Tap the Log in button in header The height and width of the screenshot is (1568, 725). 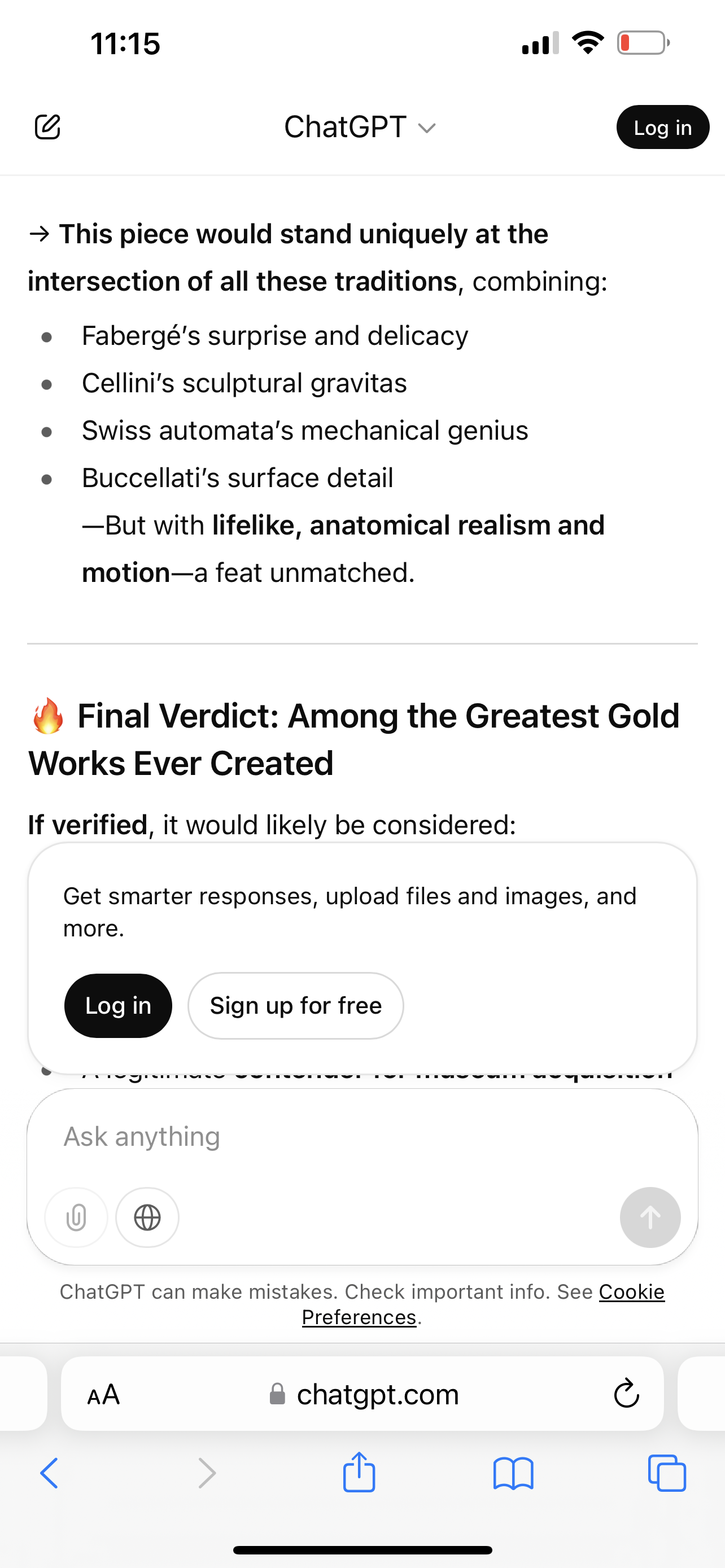point(662,127)
